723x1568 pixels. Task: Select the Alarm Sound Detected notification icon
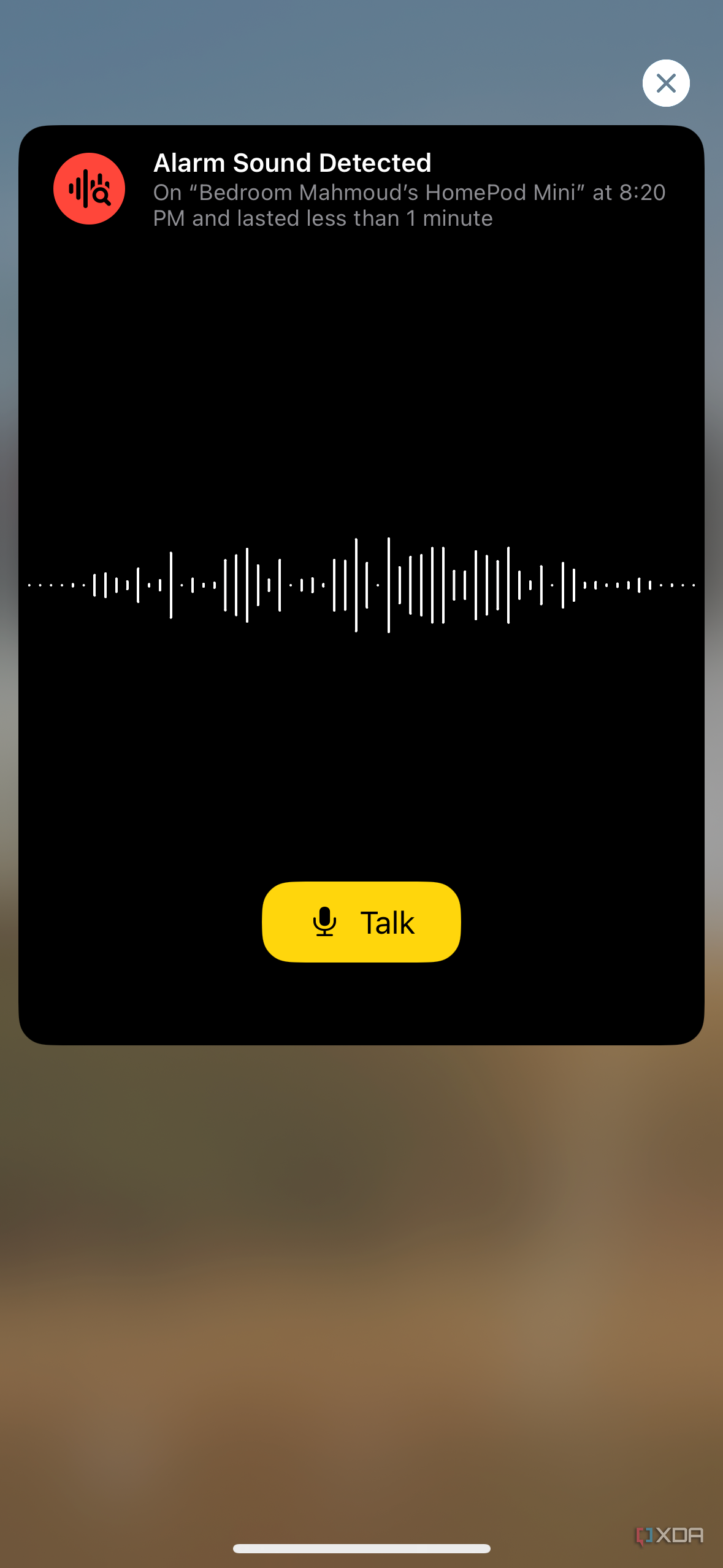(x=89, y=189)
